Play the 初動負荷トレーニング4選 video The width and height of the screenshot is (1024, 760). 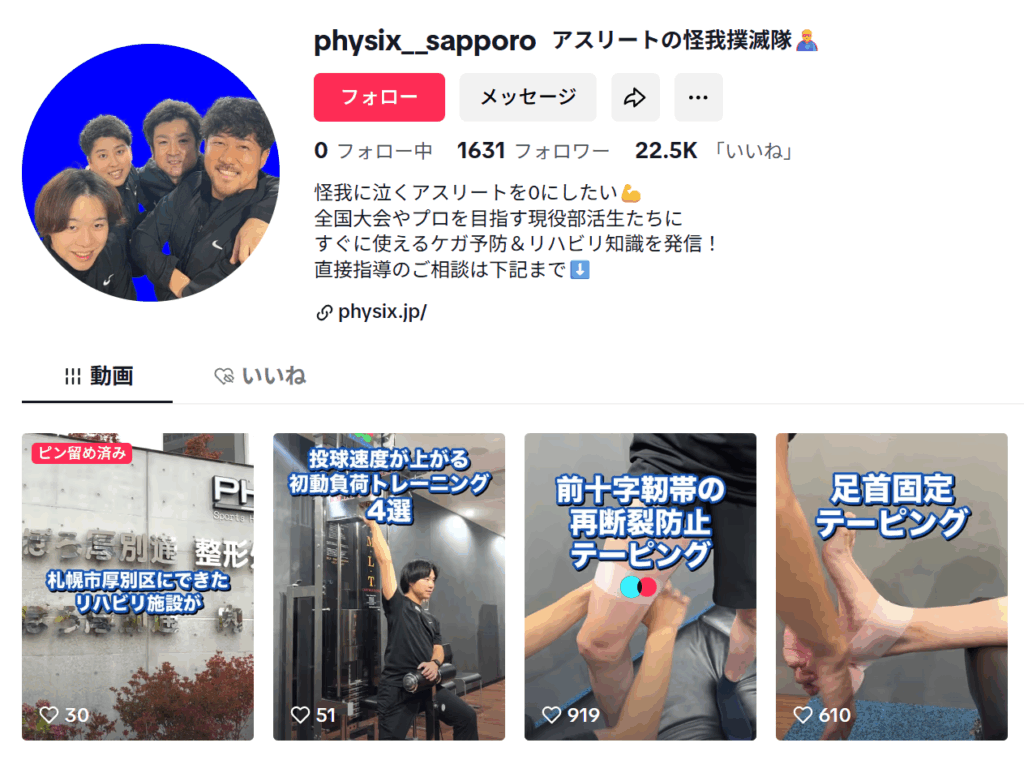(x=389, y=586)
